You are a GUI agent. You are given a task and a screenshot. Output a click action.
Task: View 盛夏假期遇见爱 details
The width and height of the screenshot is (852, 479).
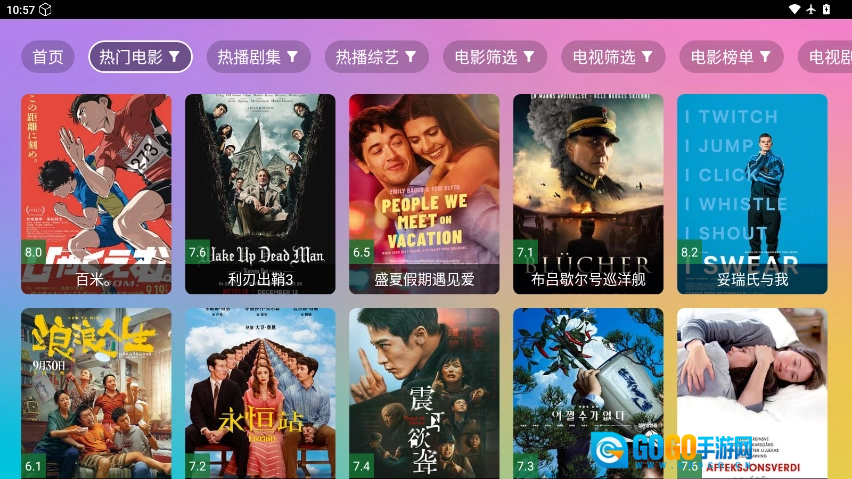[424, 194]
